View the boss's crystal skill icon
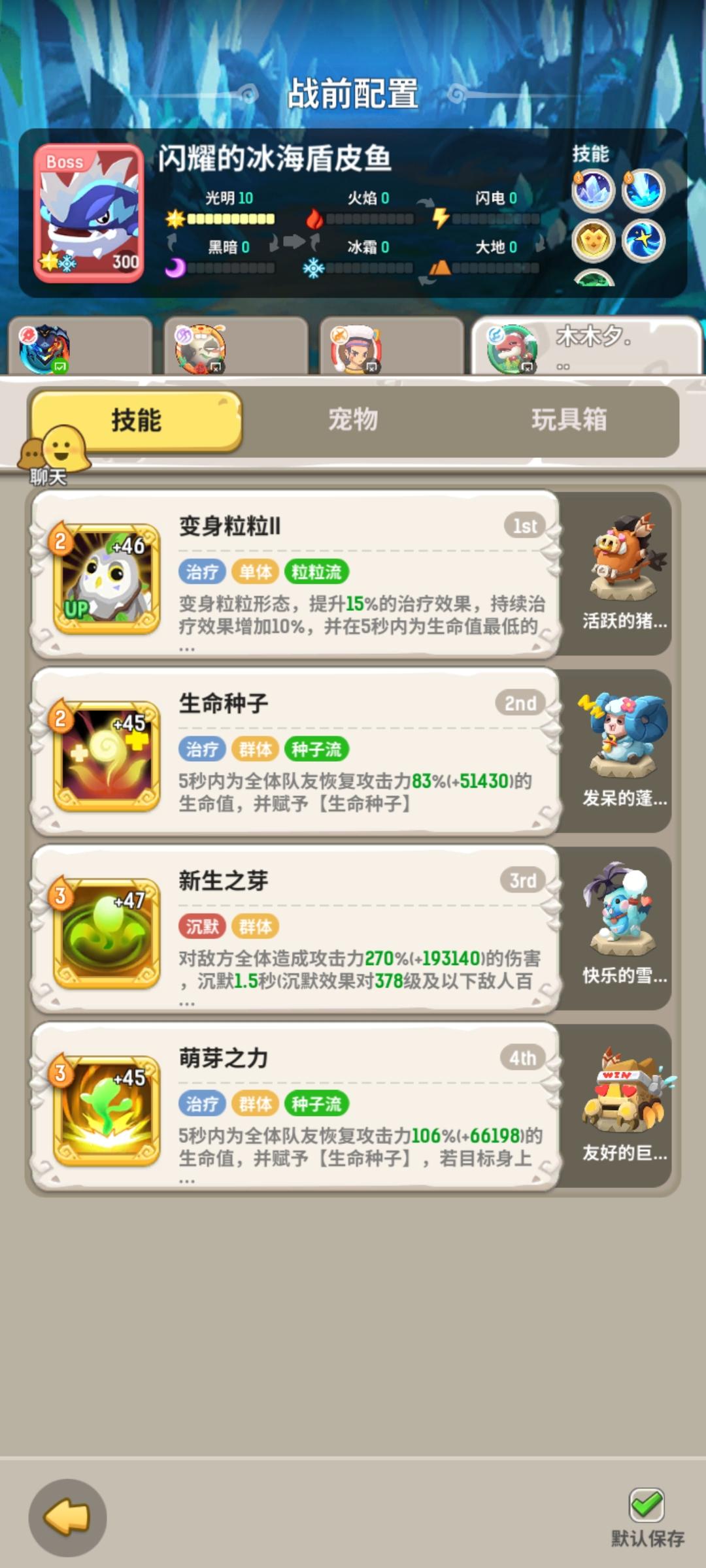Viewport: 706px width, 1568px height. (593, 191)
